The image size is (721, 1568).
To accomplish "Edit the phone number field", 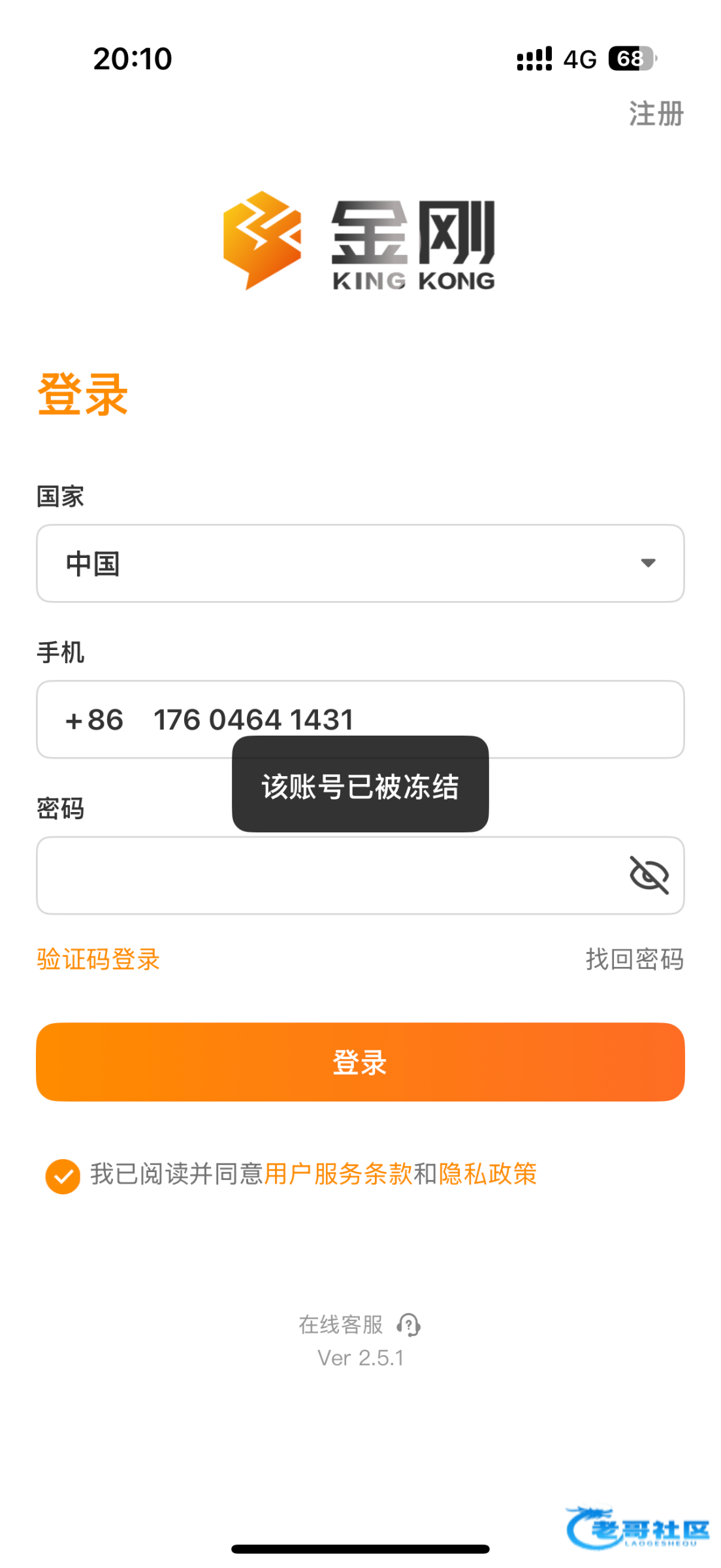I will tap(360, 719).
